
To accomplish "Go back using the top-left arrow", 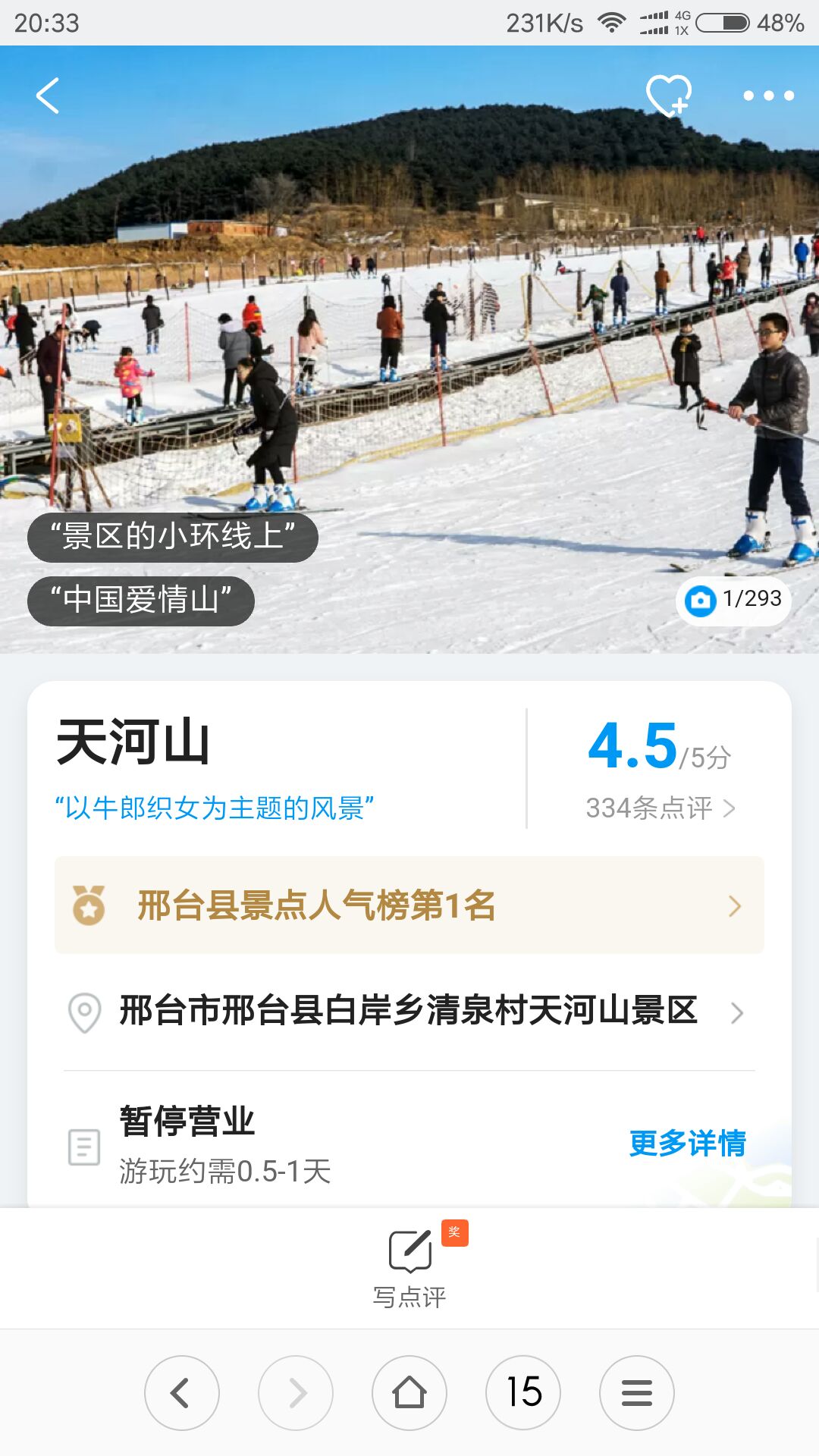I will point(48,96).
